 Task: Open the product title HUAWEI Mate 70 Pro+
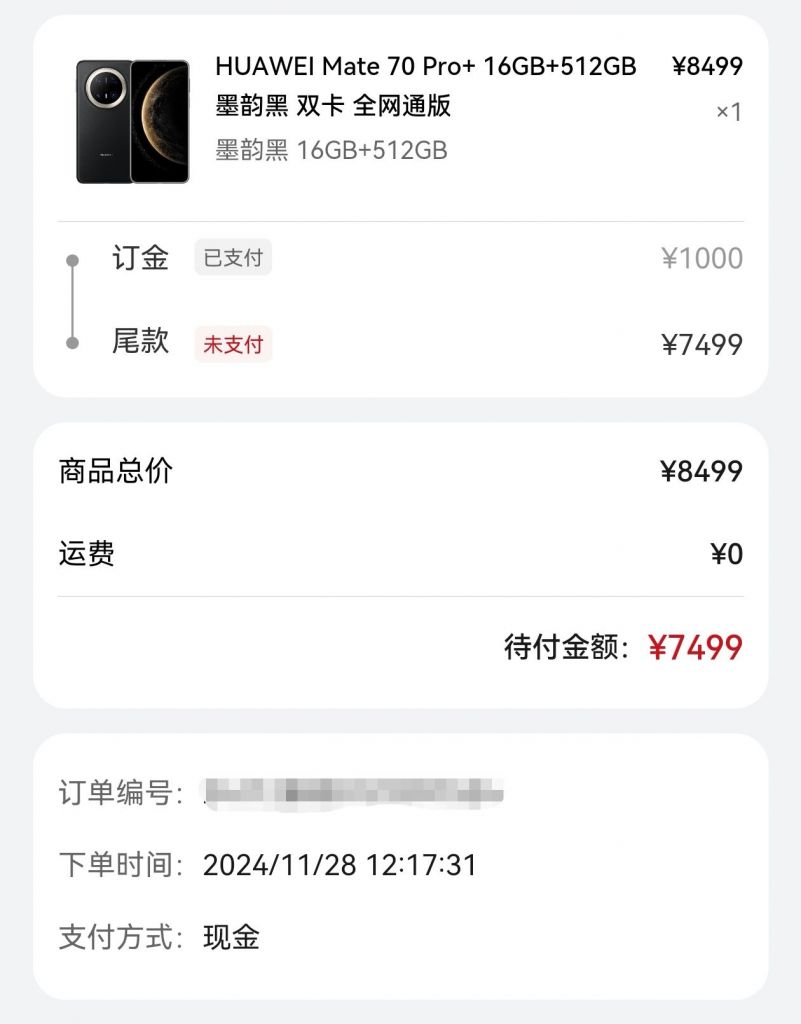coord(424,66)
